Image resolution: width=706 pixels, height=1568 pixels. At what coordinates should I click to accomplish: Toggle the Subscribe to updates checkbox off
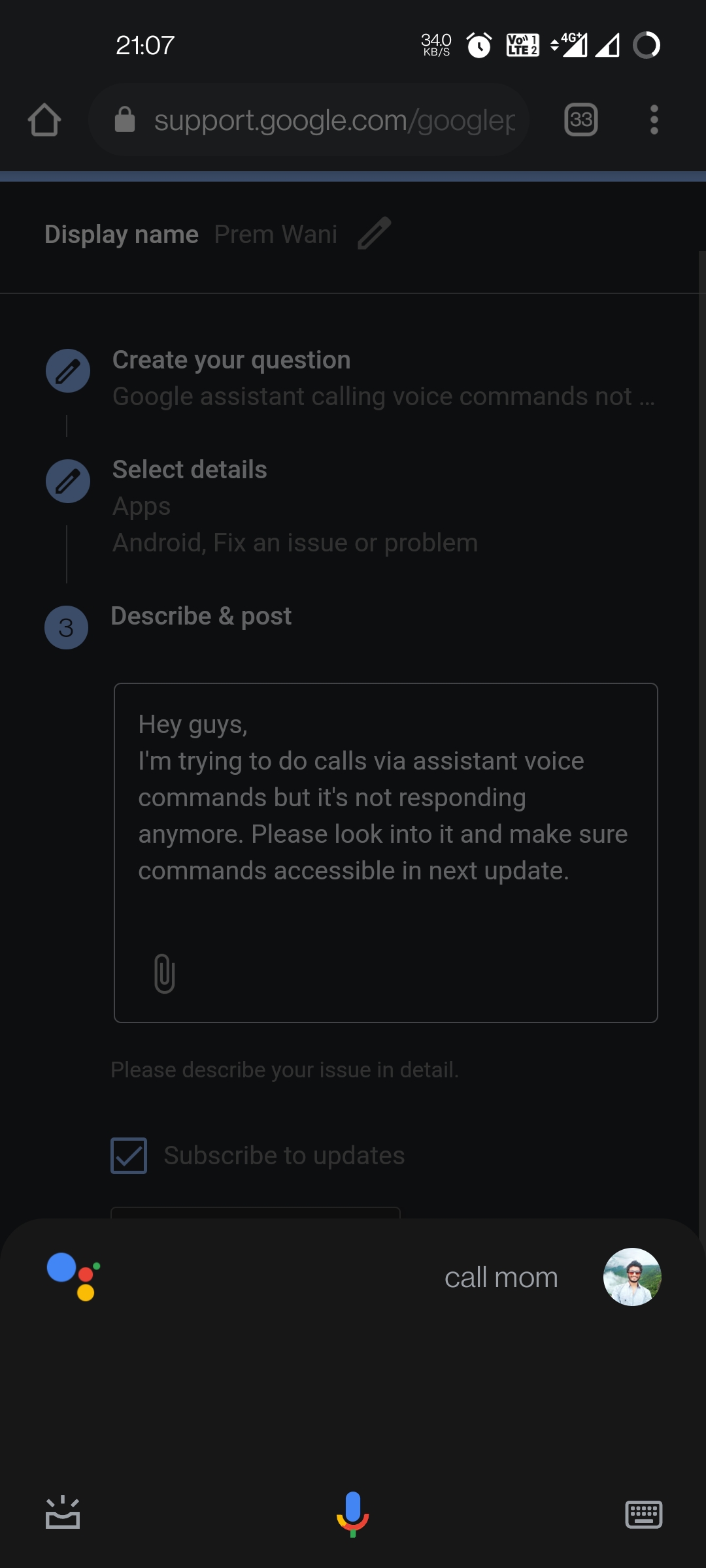click(129, 1154)
